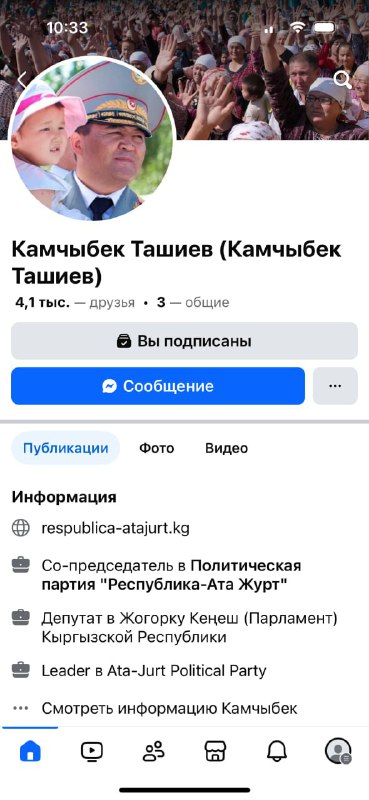This screenshot has height=800, width=369.
Task: Tap the Вы подписаны button
Action: click(184, 341)
